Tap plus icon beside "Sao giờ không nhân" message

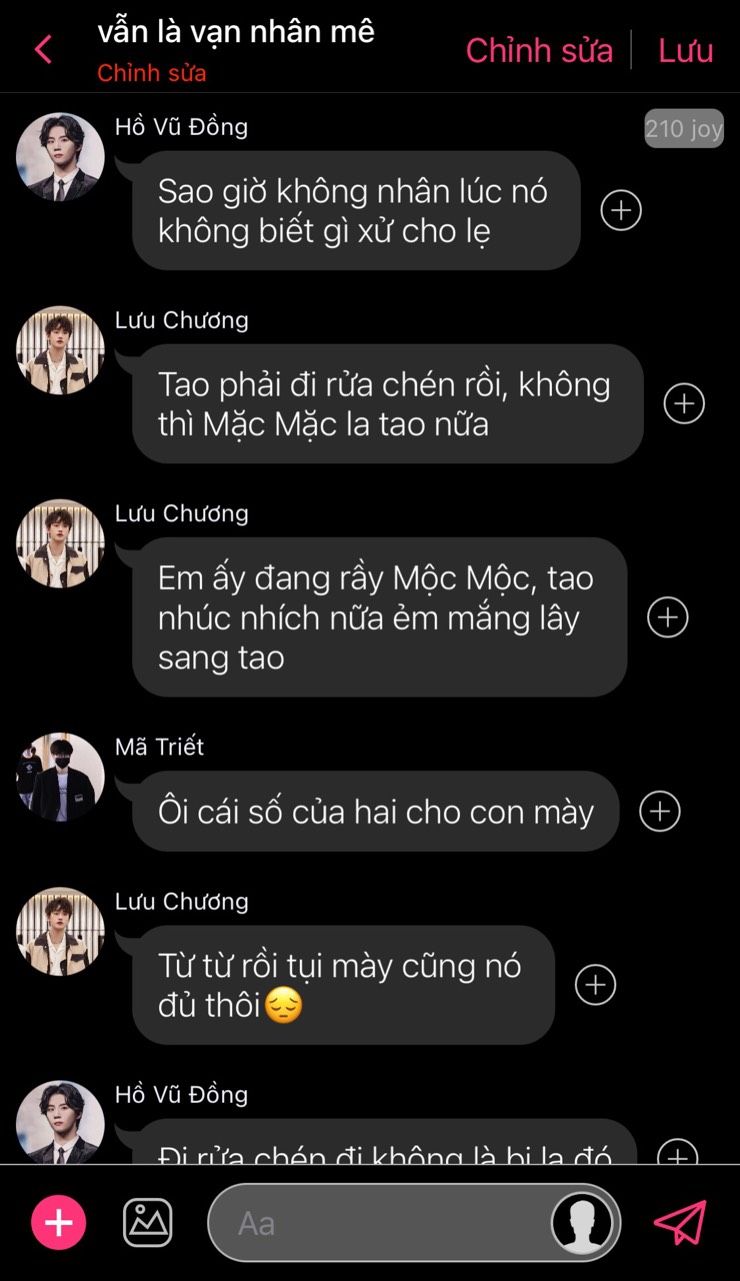pos(621,210)
